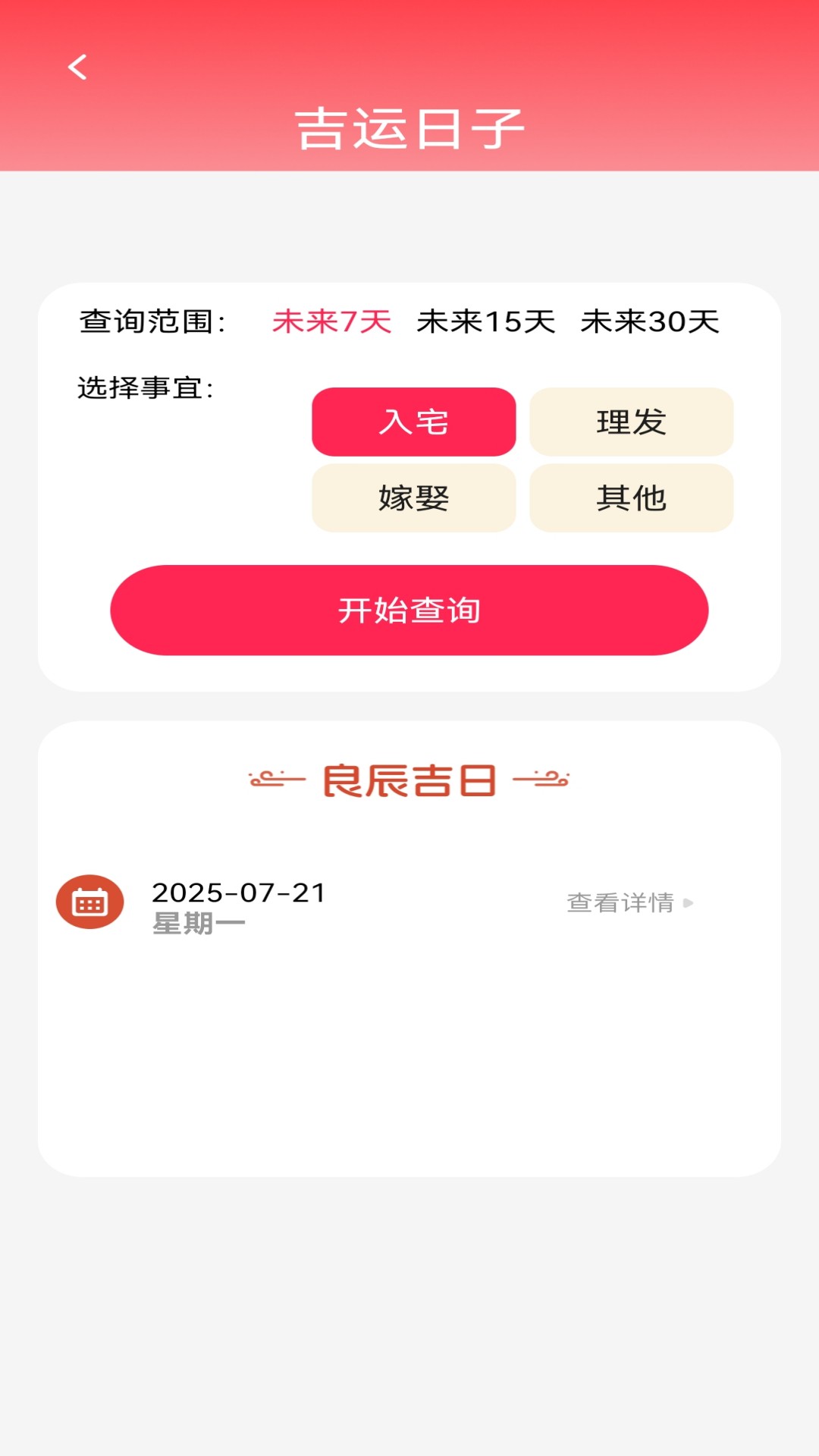The image size is (819, 1456).
Task: Choose 未来15天 as query range
Action: (x=485, y=322)
